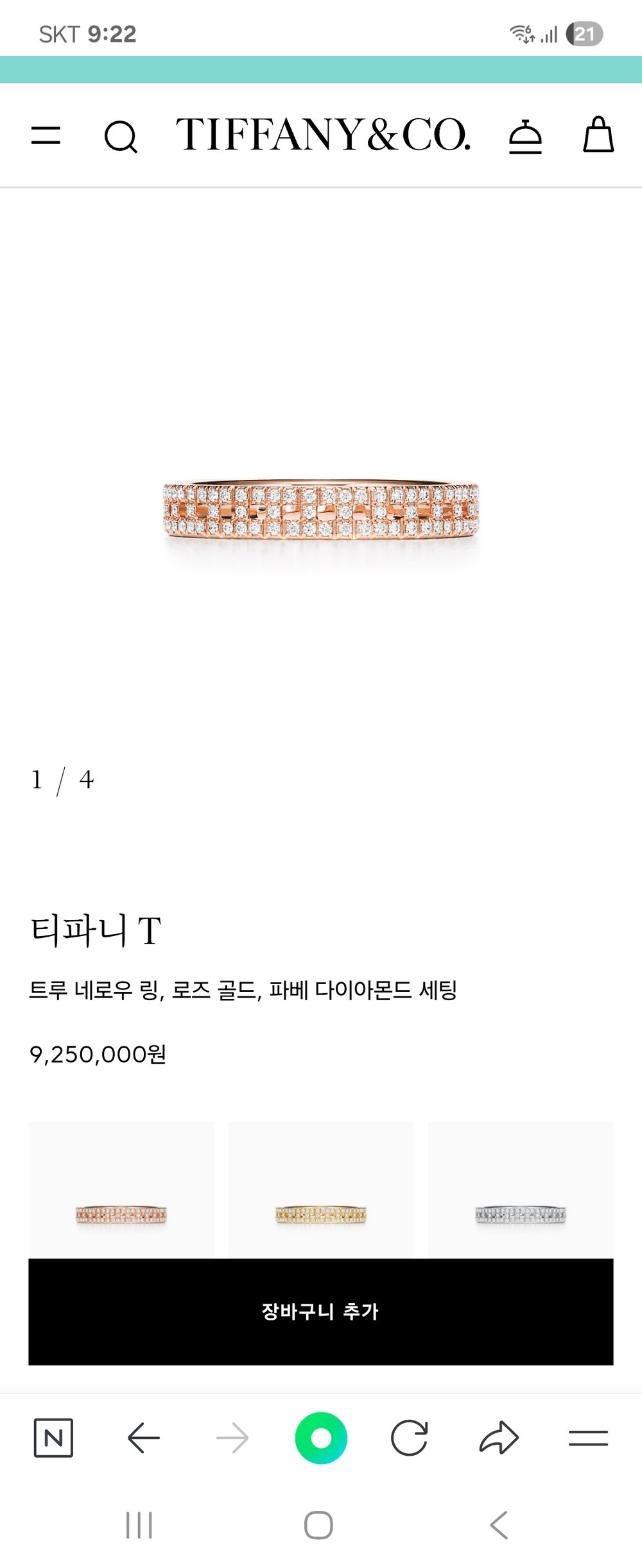Go to the phone home screen
This screenshot has height=1568, width=642.
click(x=318, y=1525)
